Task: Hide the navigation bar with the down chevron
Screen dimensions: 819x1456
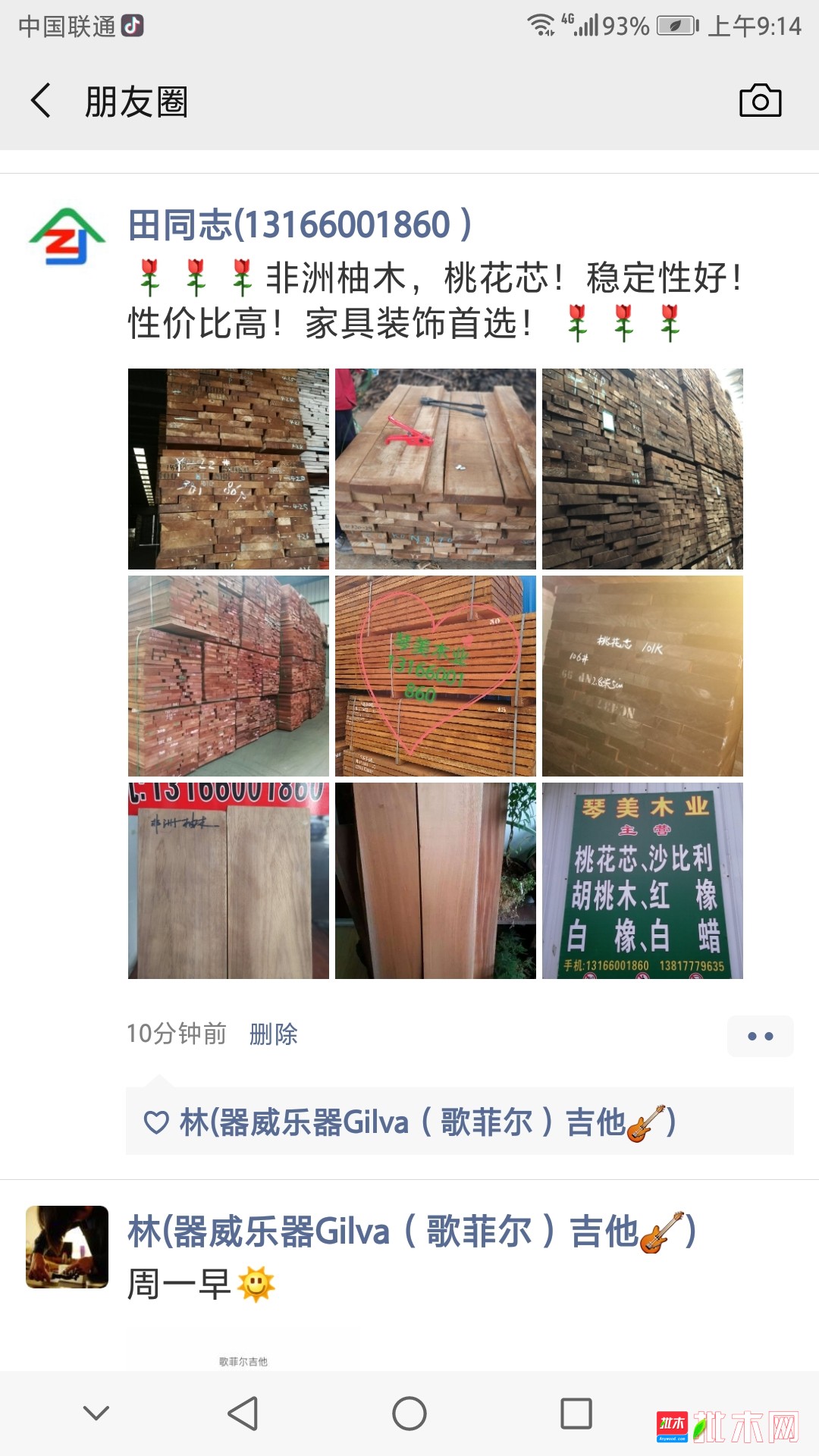Action: point(96,1414)
